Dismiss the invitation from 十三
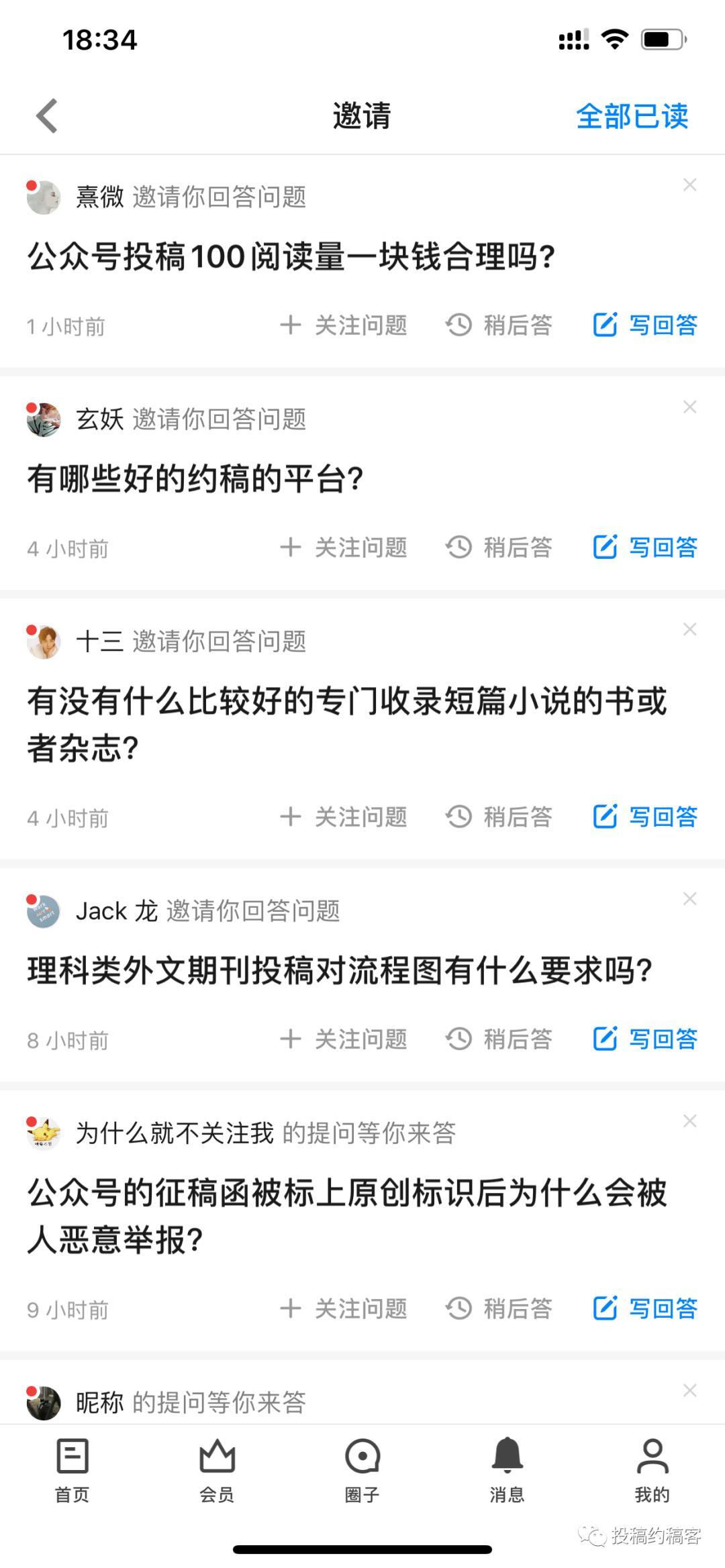Viewport: 725px width, 1568px height. 689,629
